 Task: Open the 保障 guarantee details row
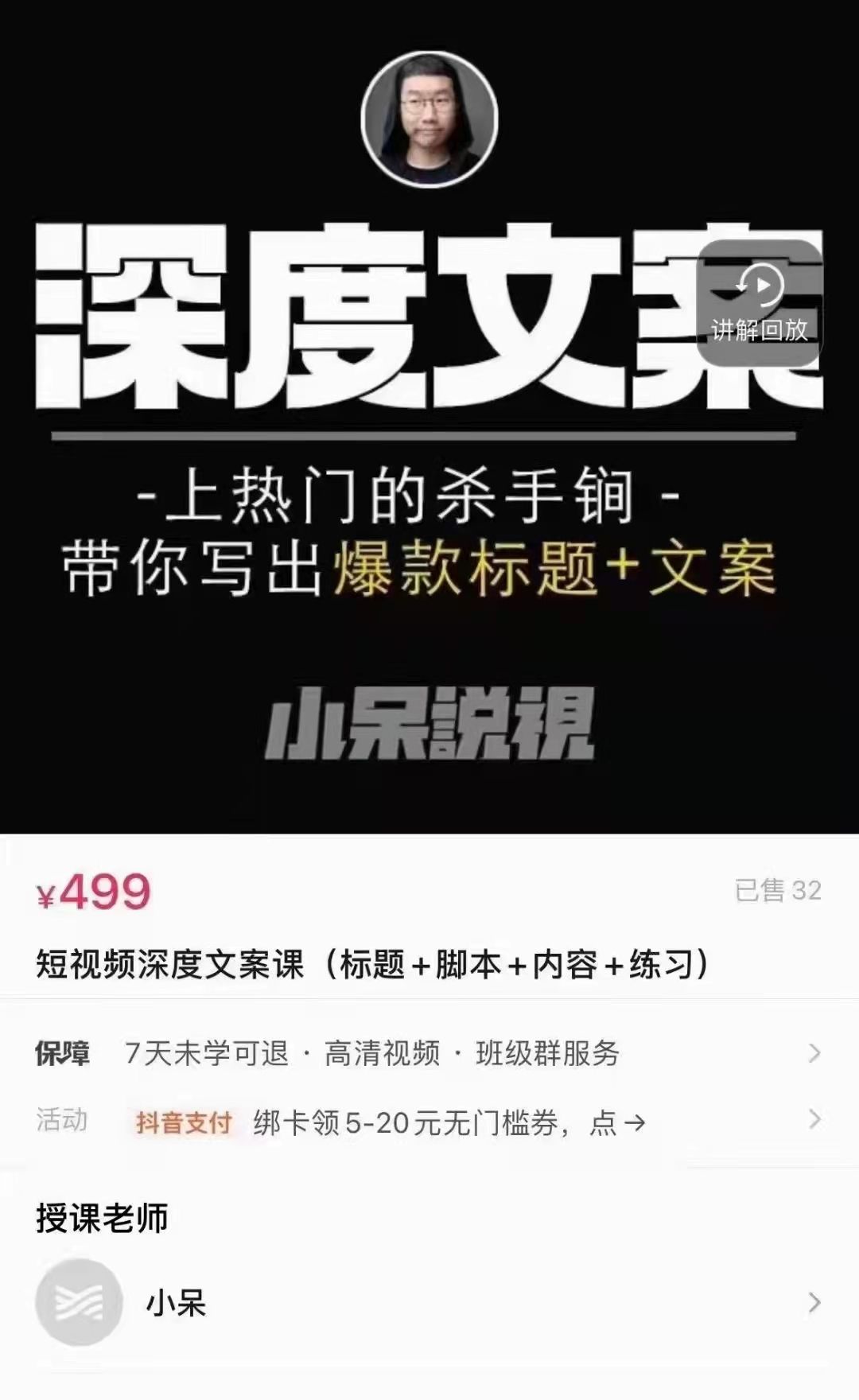429,1053
